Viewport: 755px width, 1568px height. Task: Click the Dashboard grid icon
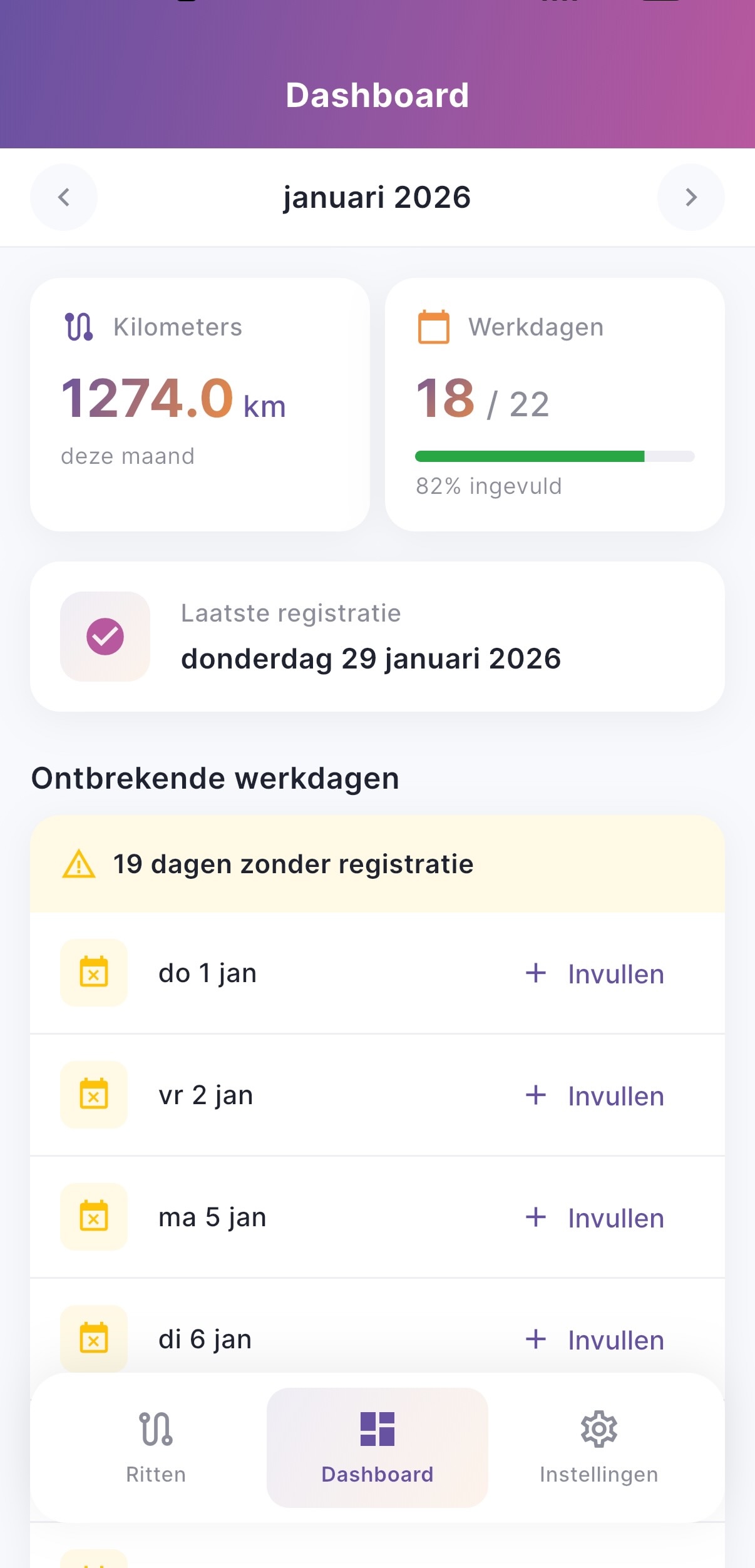pos(377,1430)
